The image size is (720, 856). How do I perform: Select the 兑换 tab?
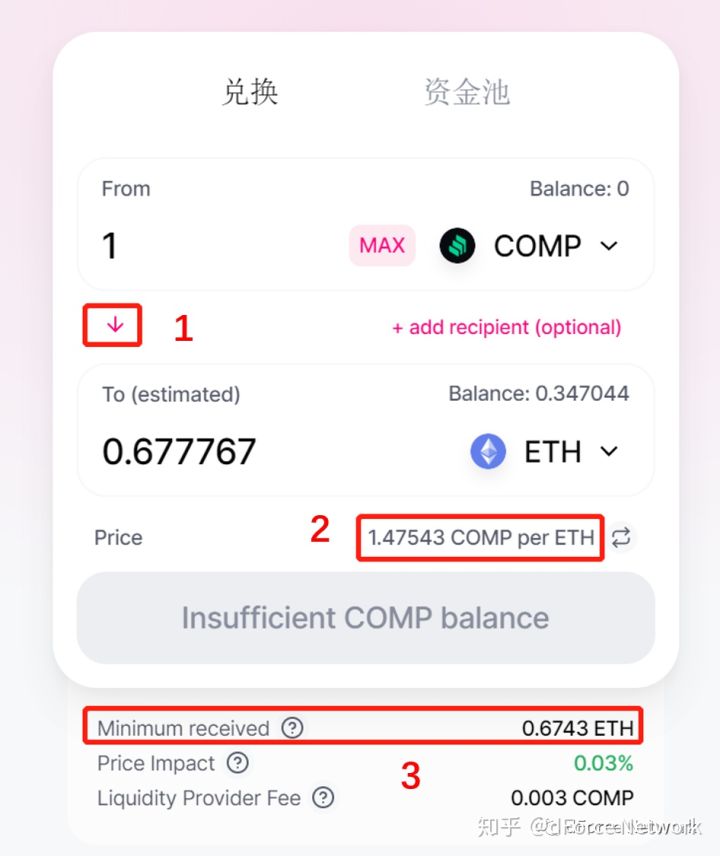[250, 92]
